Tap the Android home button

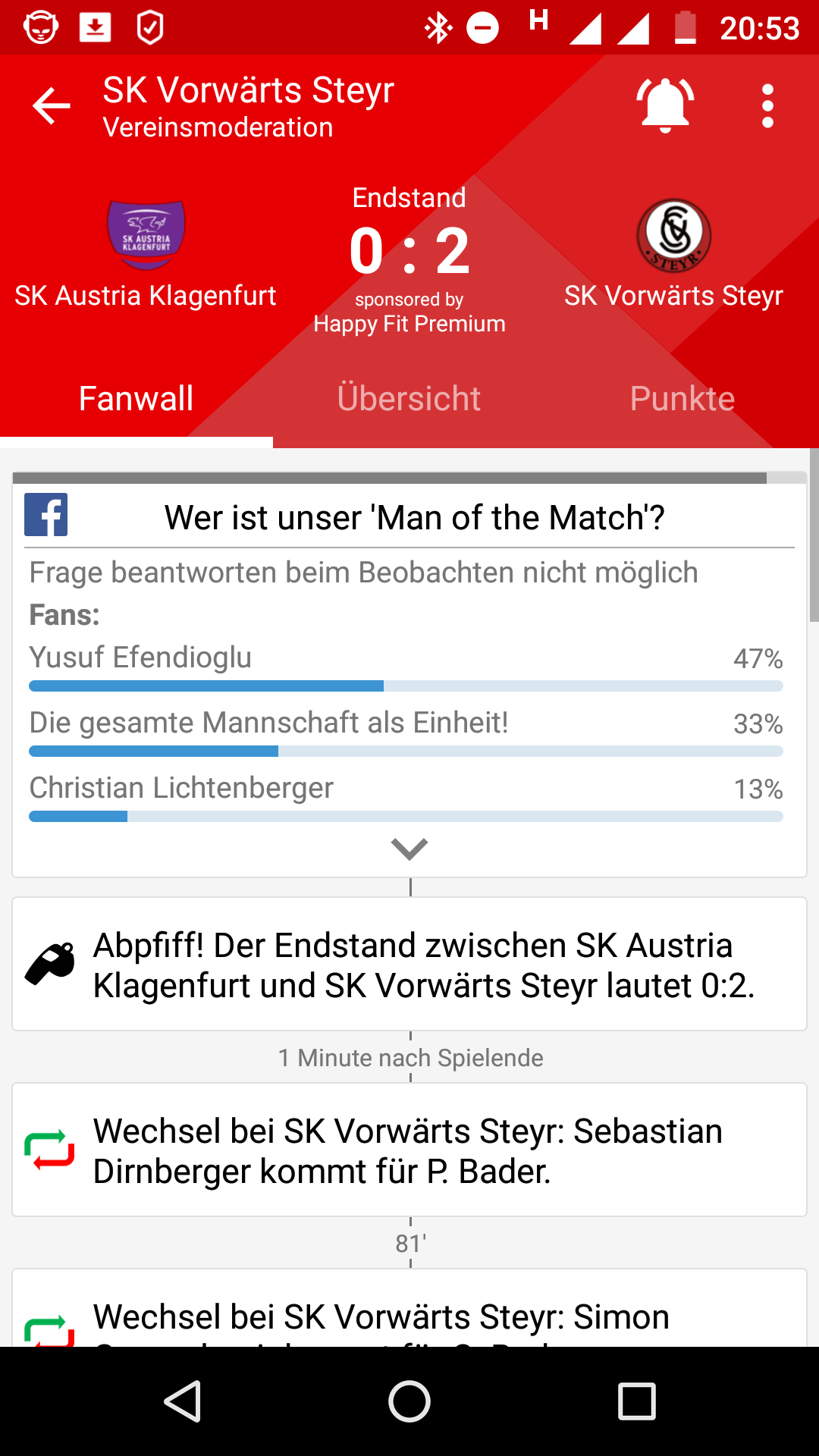point(409,1401)
